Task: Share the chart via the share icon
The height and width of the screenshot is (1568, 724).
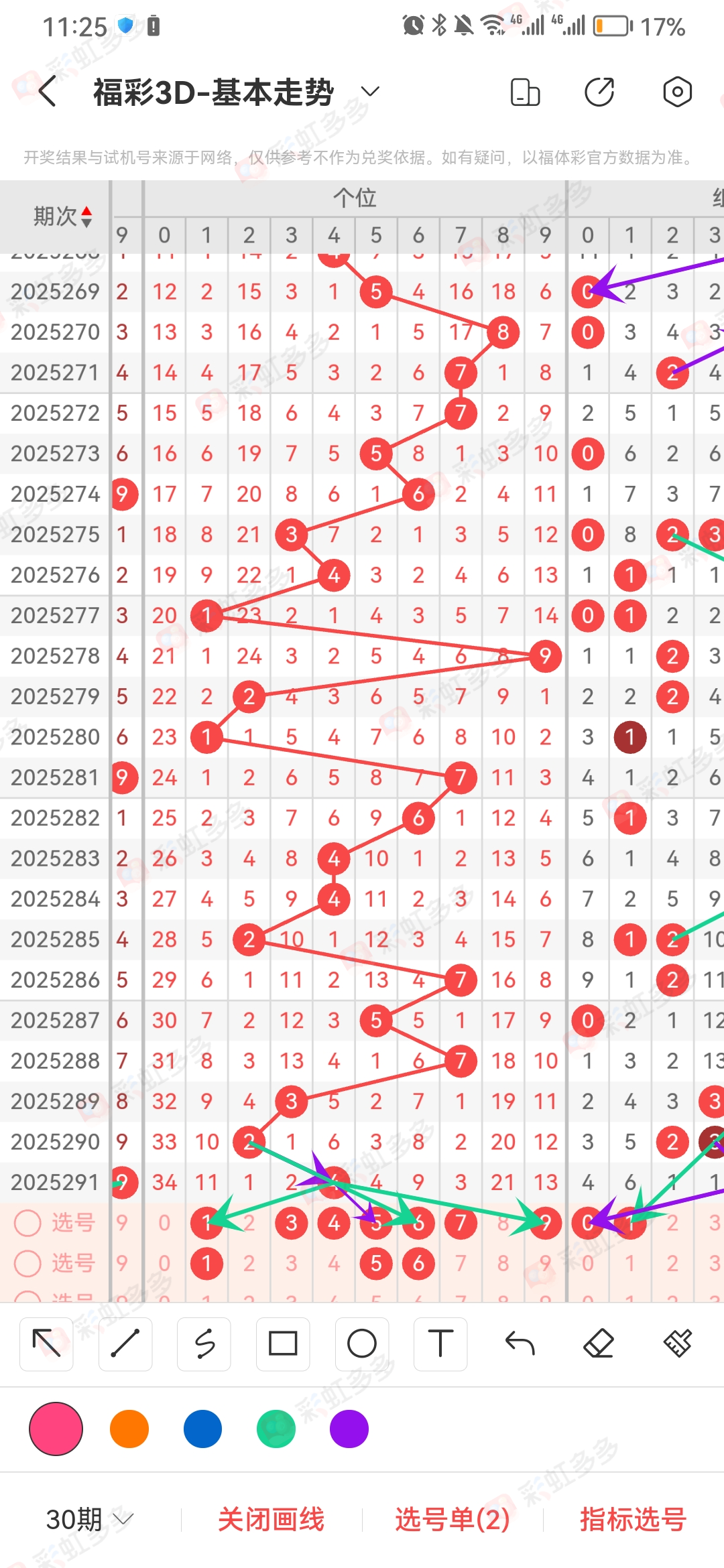Action: (600, 92)
